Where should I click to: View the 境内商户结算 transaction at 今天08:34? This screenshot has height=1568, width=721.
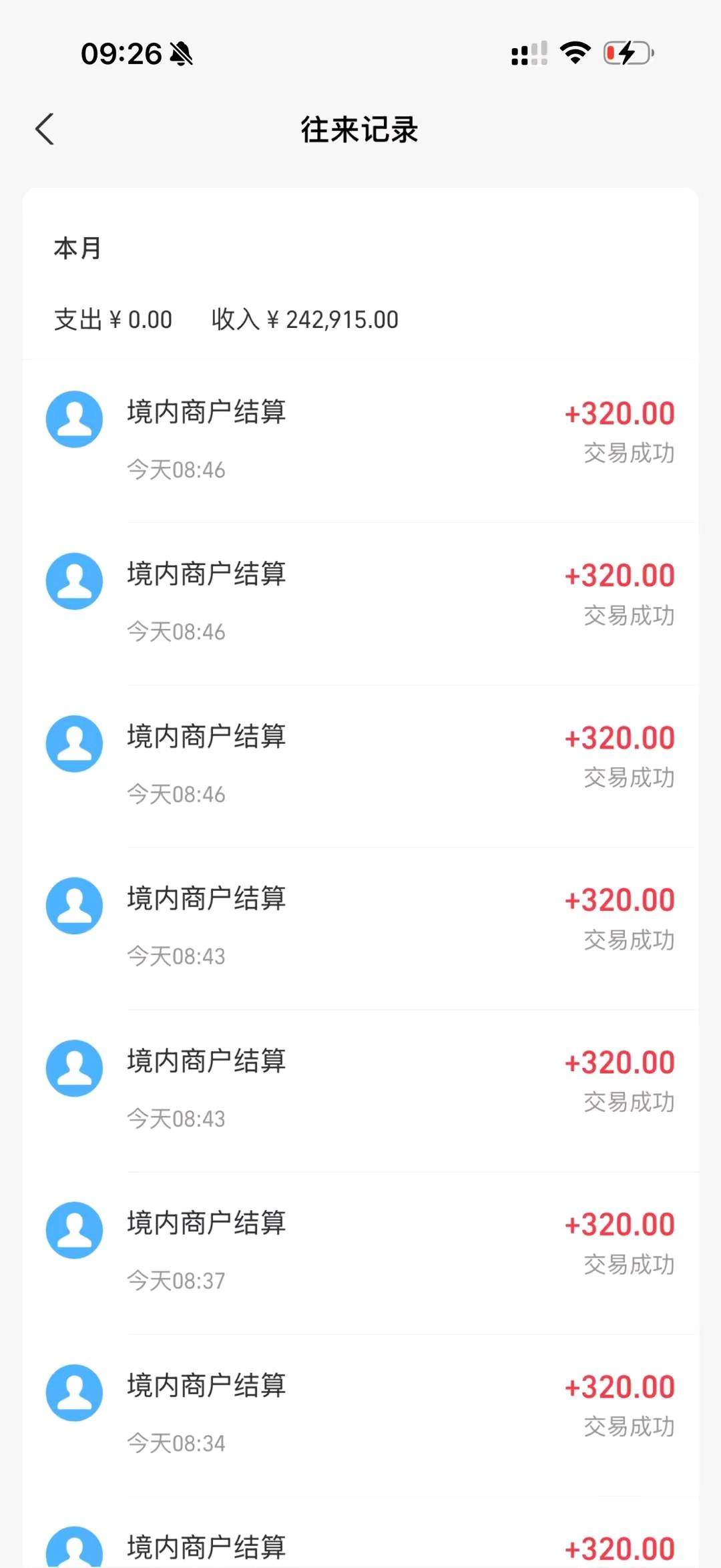point(360,1412)
